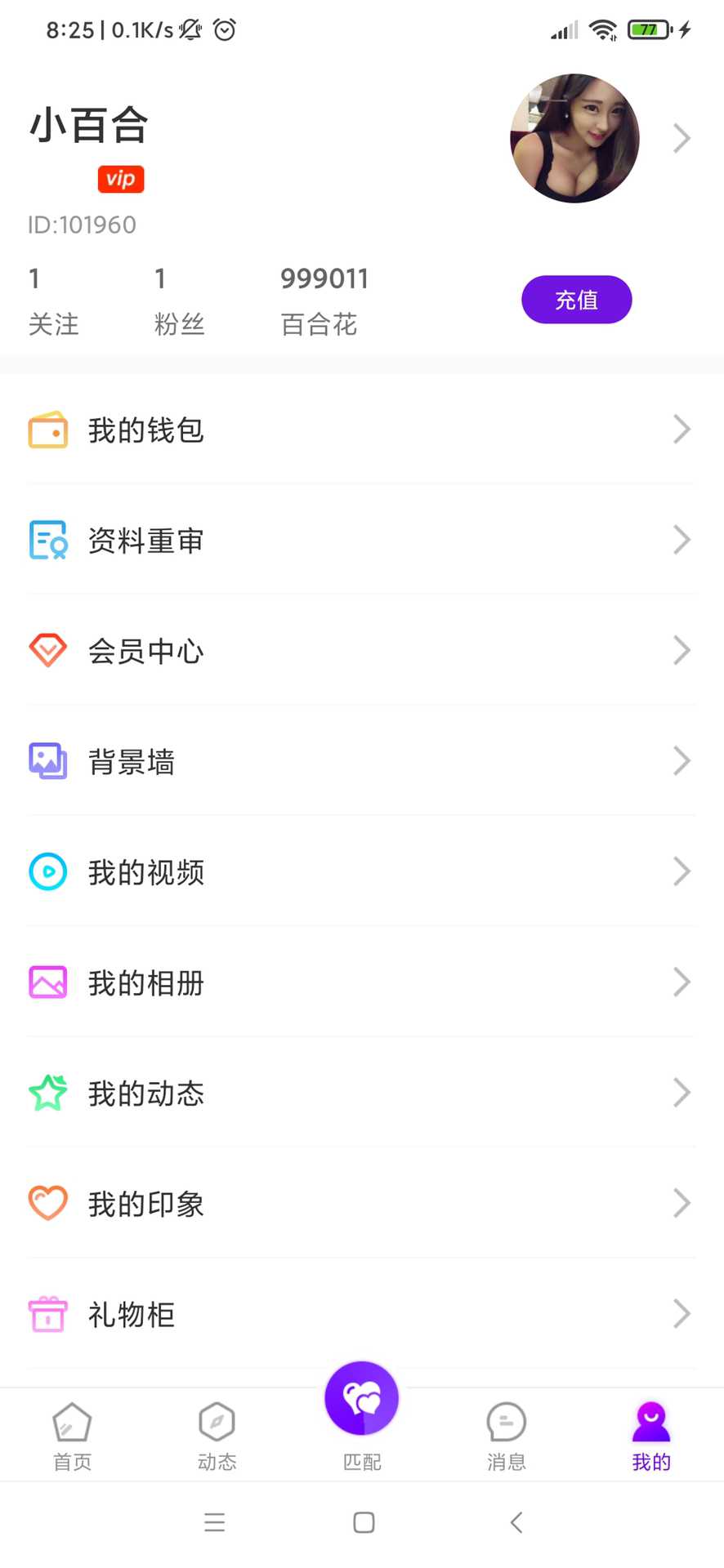Go to 会员中心 member center

[x=361, y=651]
